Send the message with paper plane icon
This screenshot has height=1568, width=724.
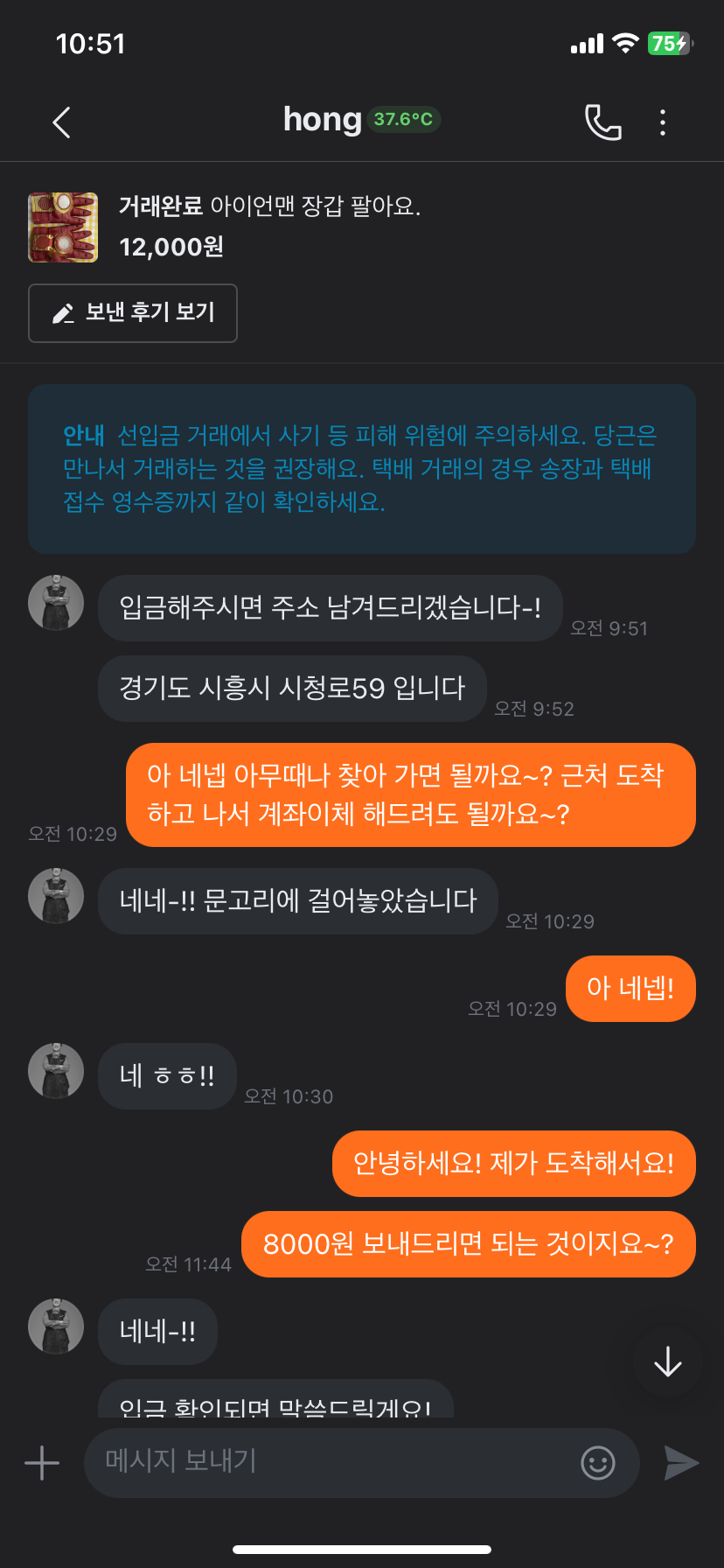click(681, 1462)
